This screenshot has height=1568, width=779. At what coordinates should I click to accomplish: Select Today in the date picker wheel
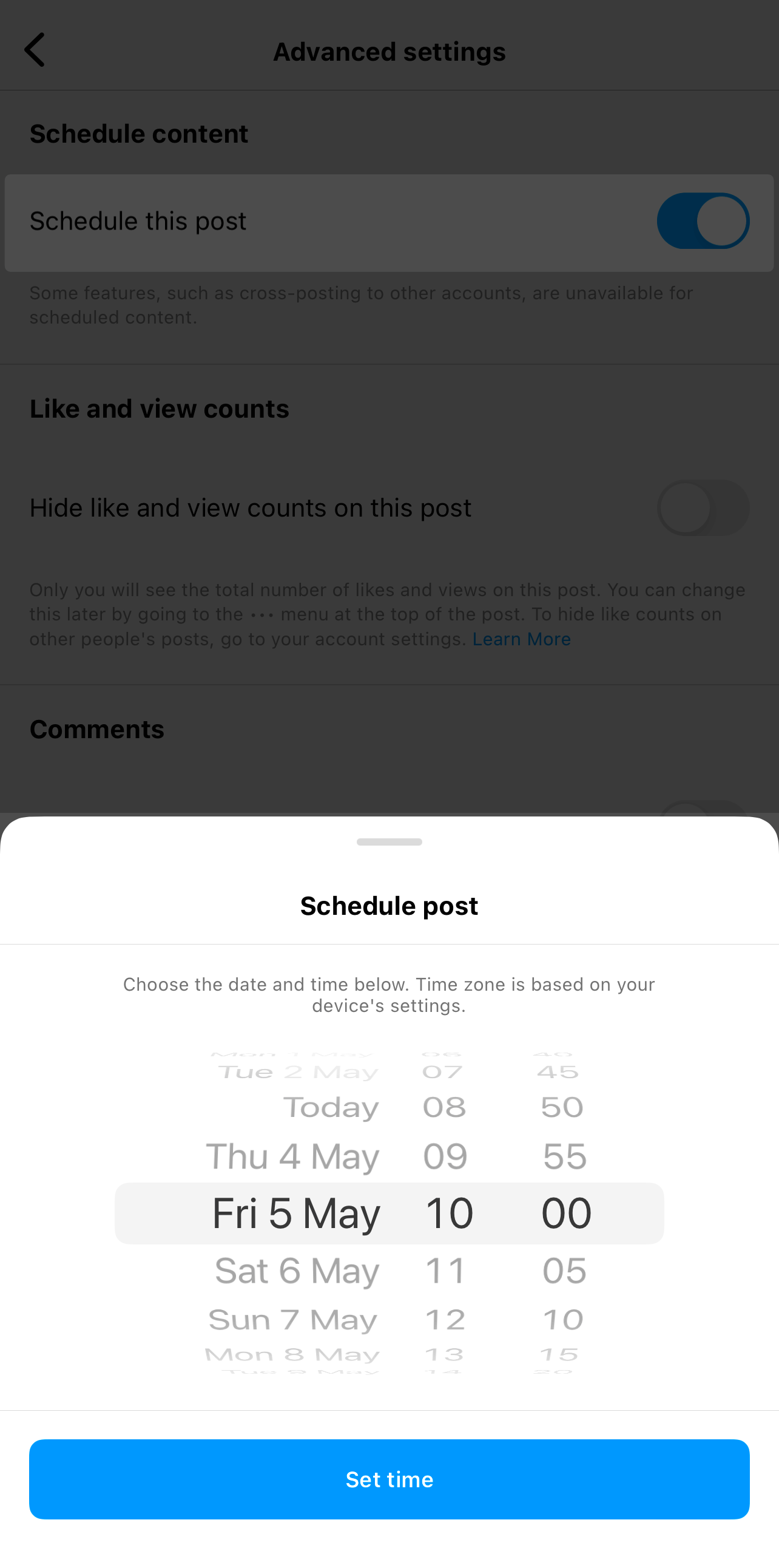331,1107
